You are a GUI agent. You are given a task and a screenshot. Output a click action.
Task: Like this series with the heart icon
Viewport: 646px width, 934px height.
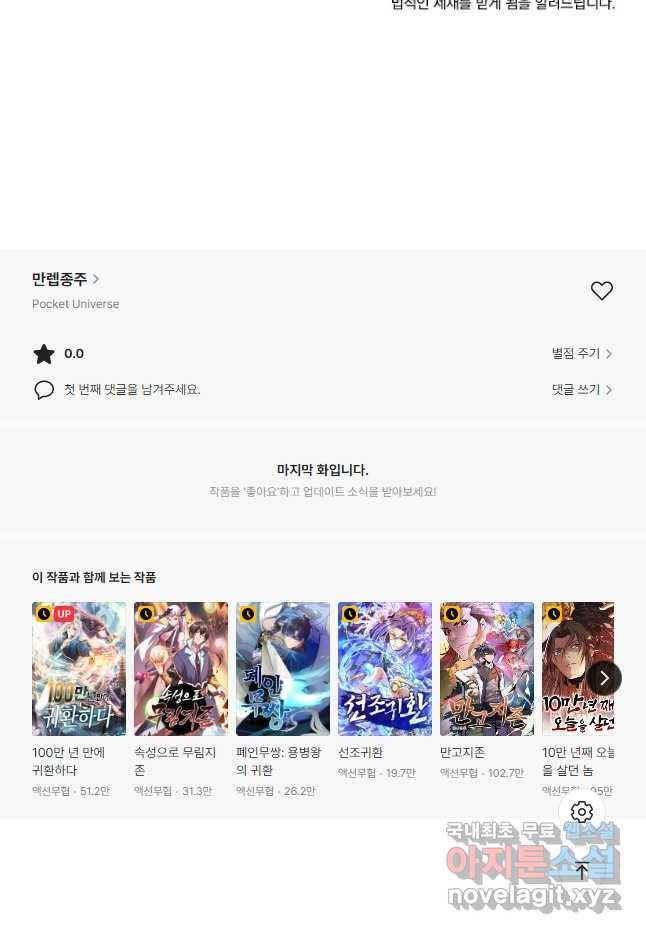pyautogui.click(x=601, y=291)
